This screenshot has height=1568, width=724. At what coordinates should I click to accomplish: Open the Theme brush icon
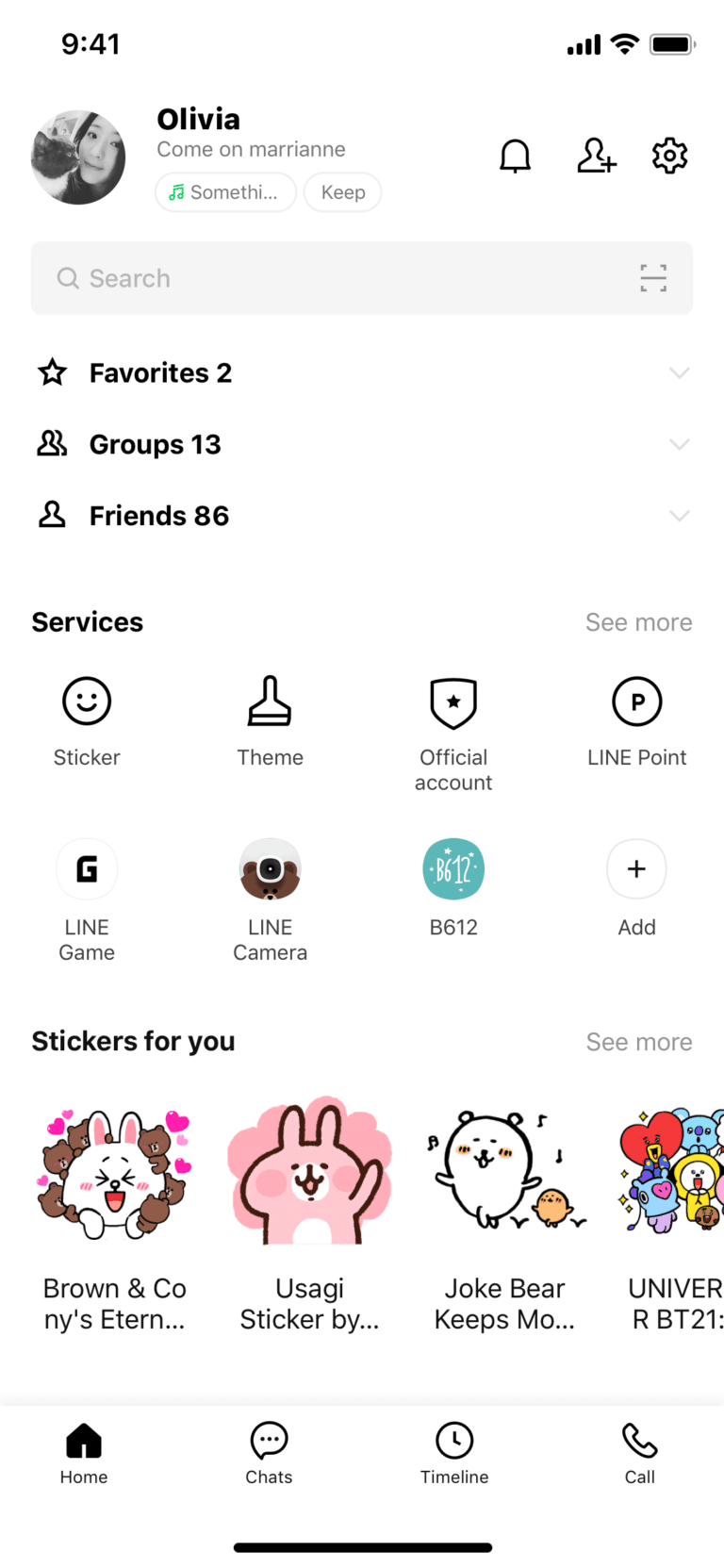click(270, 701)
